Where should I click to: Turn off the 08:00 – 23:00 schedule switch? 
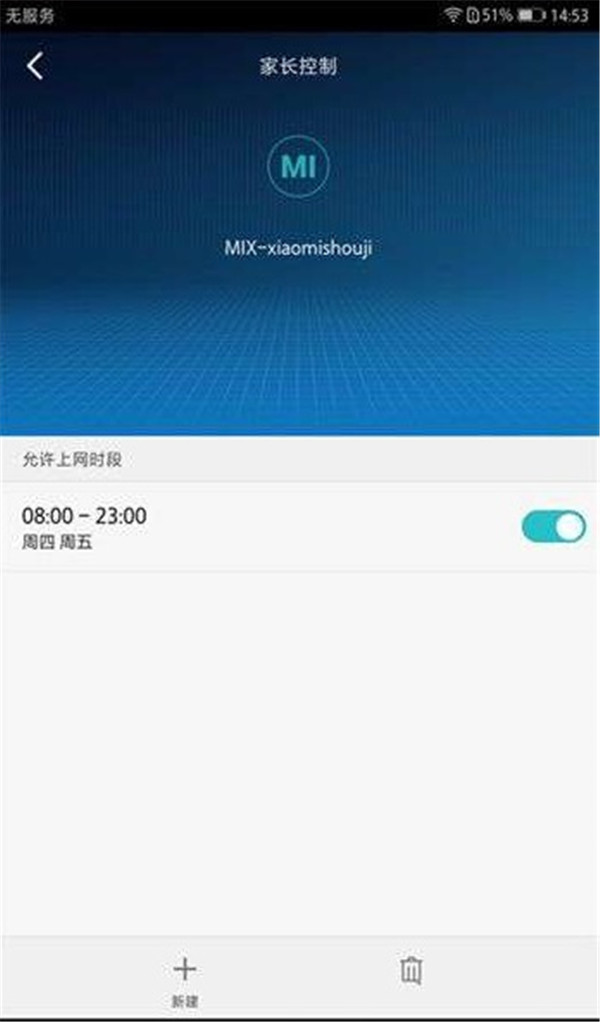553,527
